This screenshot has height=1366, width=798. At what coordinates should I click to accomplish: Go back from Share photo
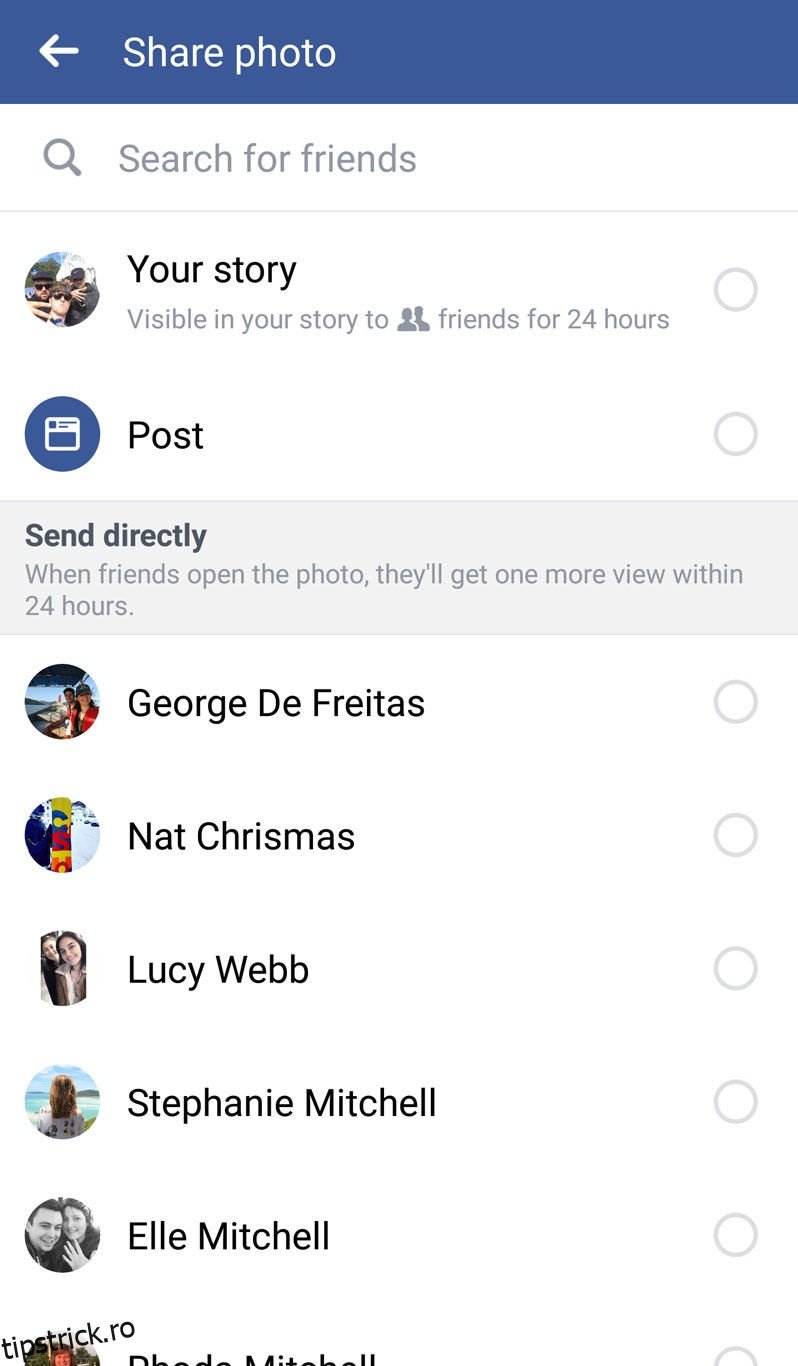click(x=58, y=52)
